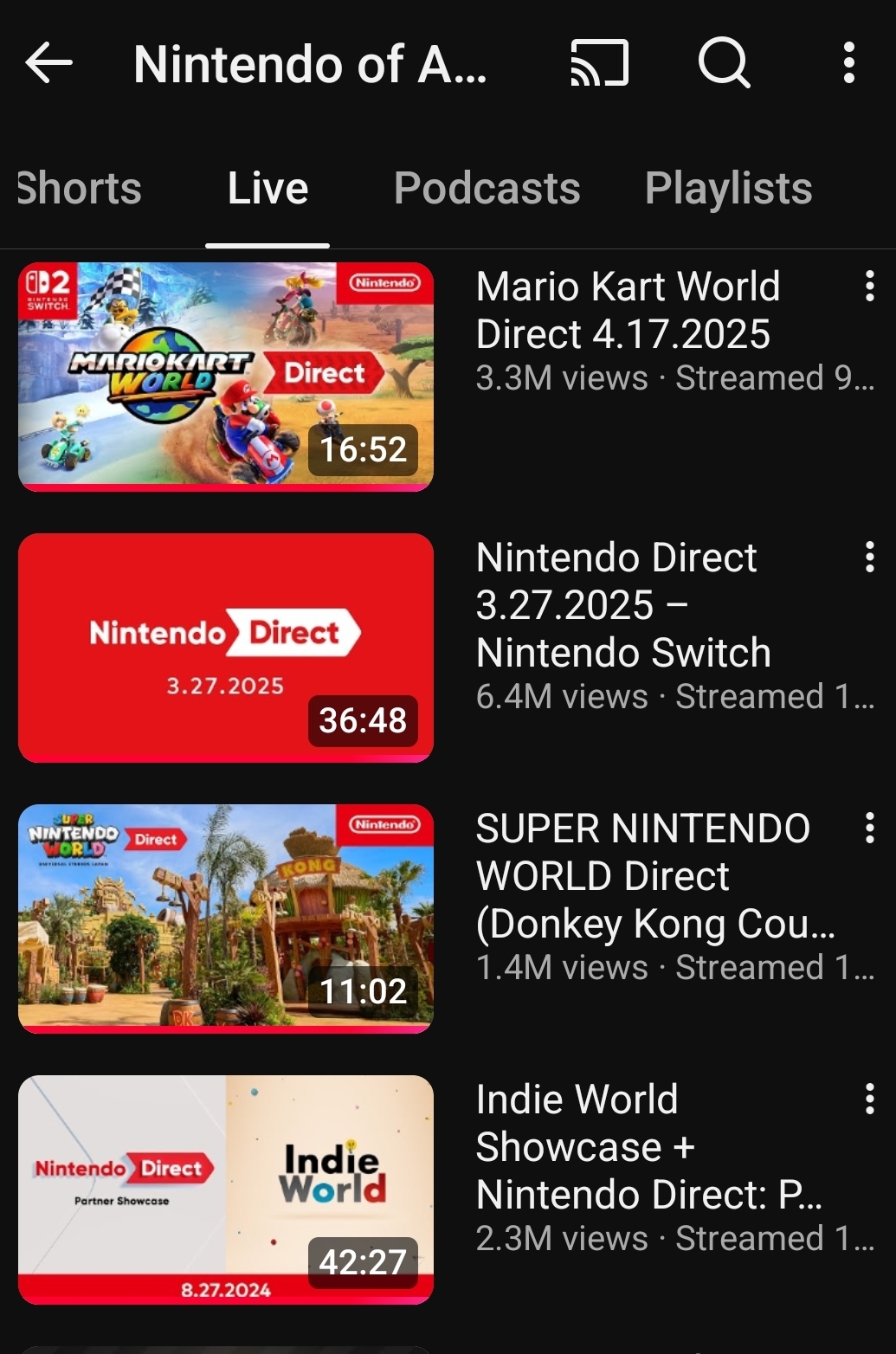Open the cast to device option
896x1354 pixels.
[599, 63]
